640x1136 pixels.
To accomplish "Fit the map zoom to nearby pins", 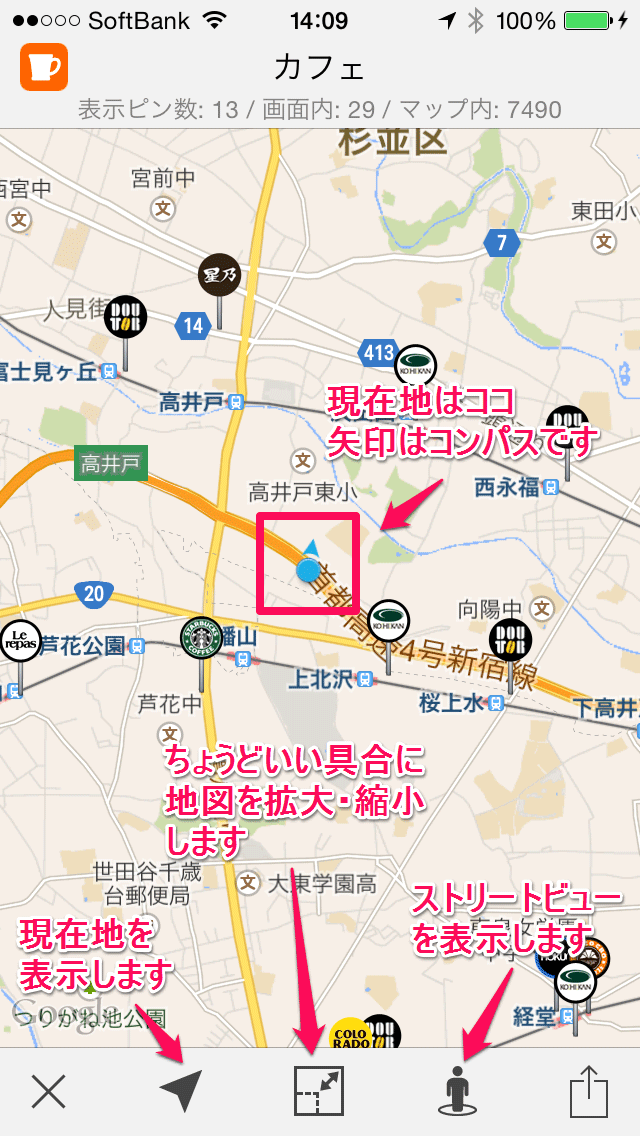I will point(318,1091).
